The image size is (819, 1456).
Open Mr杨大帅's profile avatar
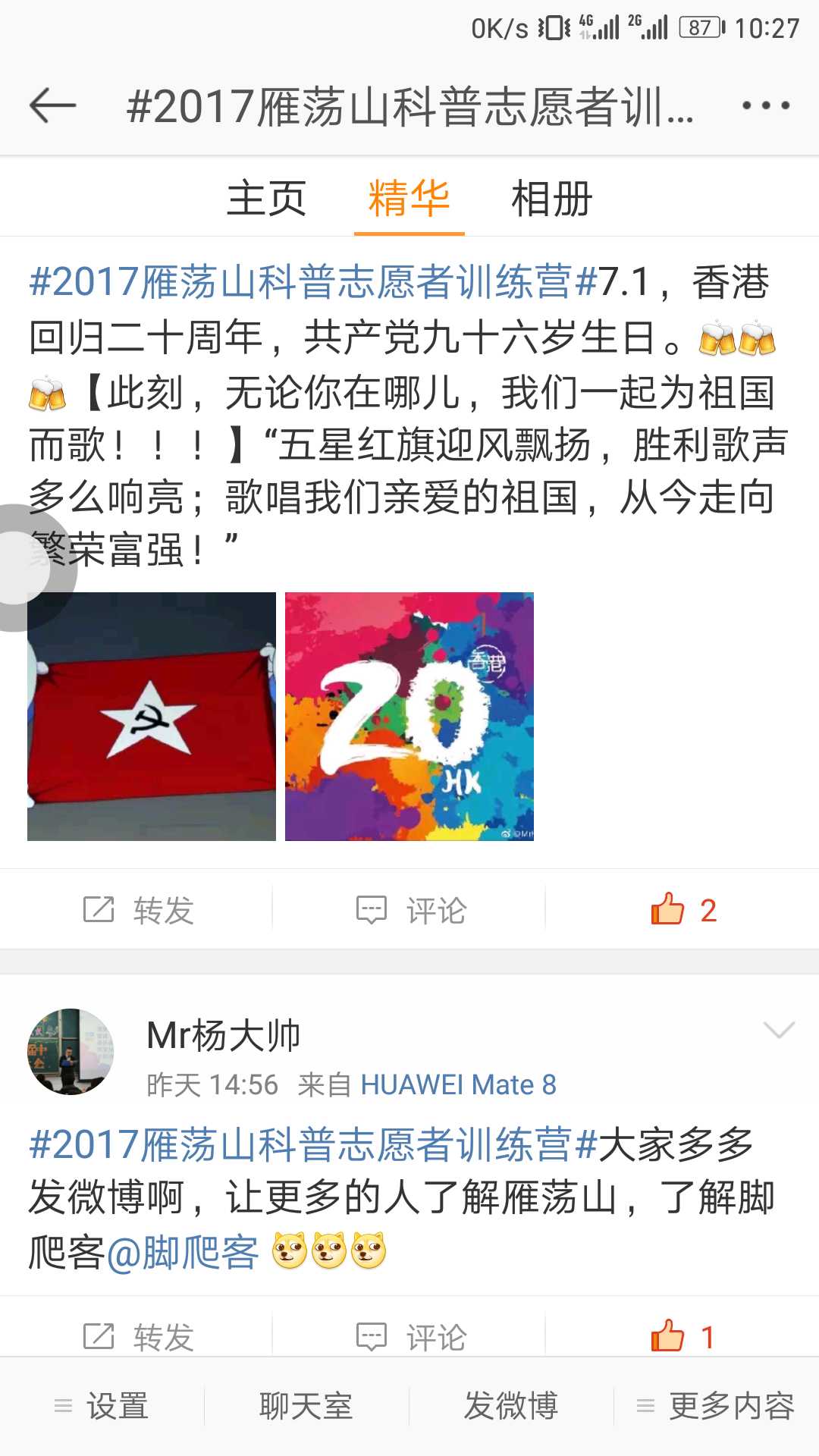[71, 1051]
